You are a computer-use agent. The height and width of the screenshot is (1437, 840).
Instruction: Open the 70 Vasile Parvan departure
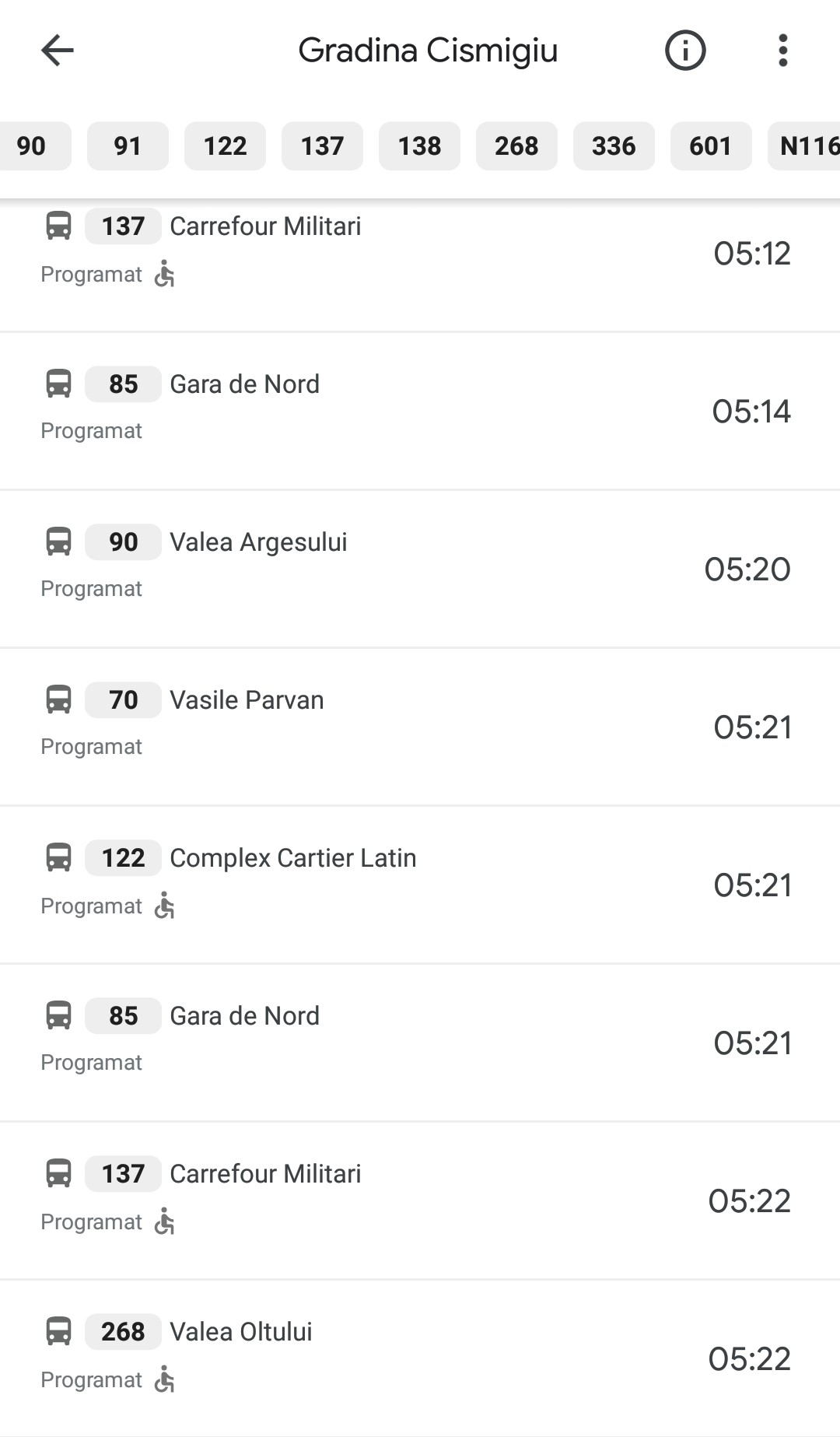(420, 727)
